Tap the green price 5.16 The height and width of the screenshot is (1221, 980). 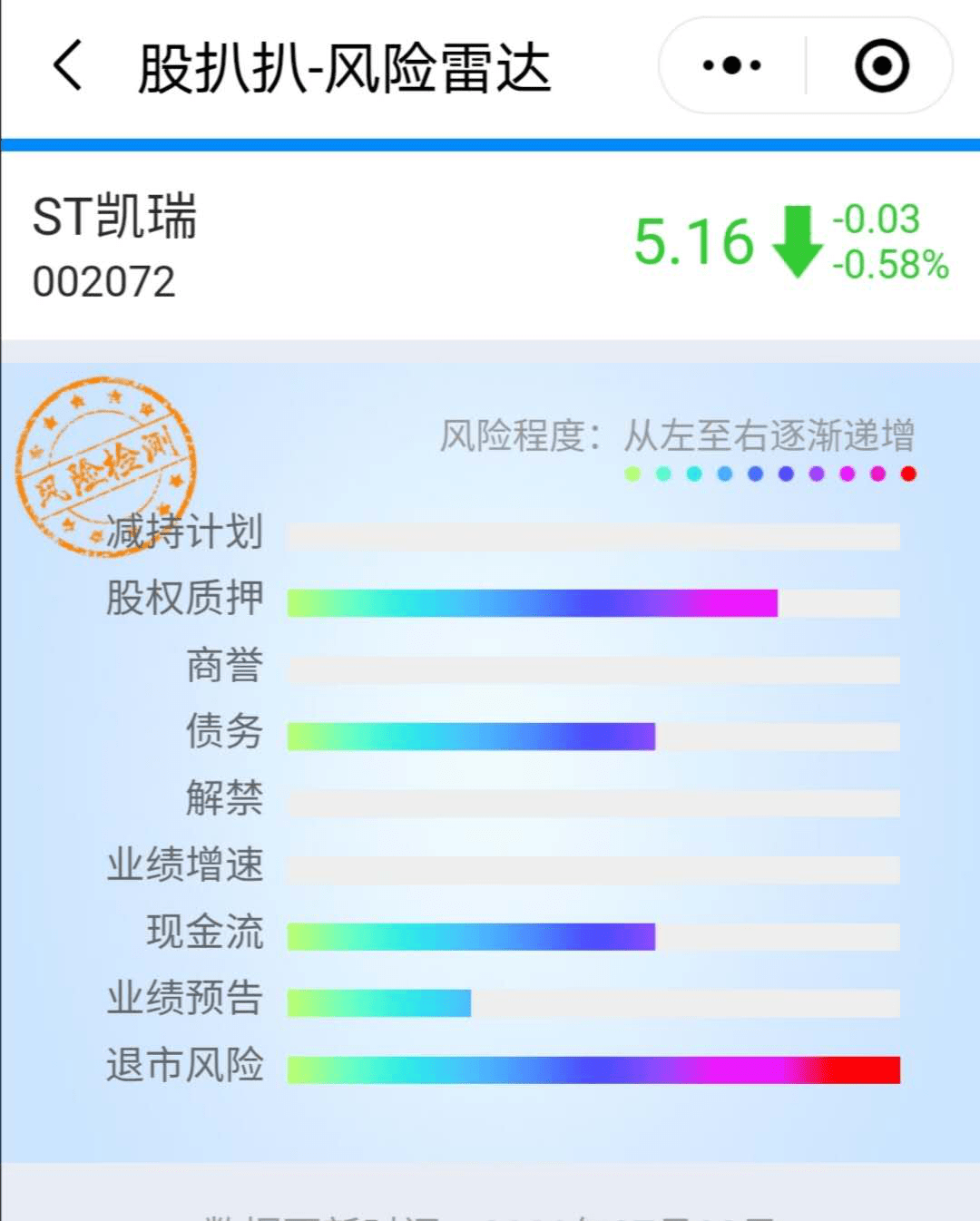point(691,241)
